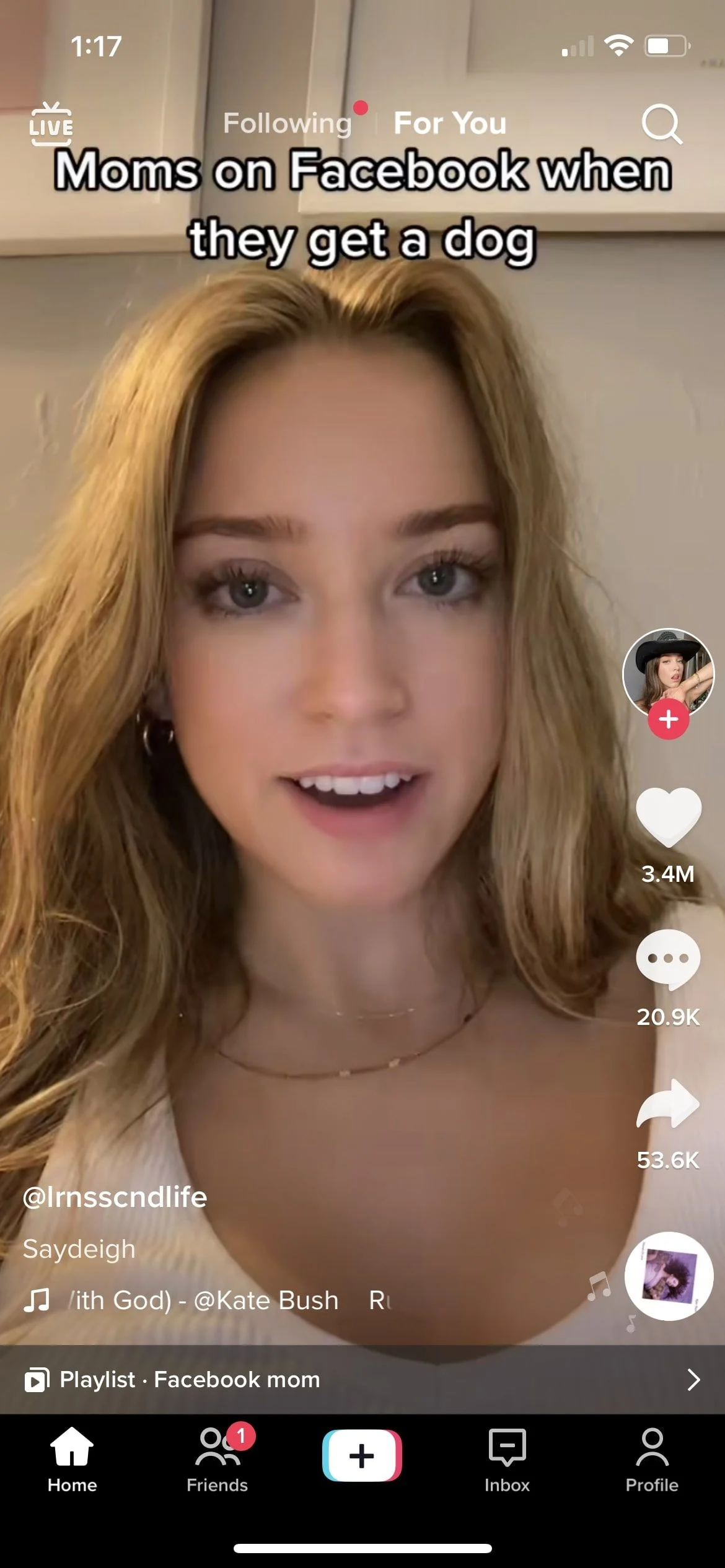Create a new video with the plus button
Image resolution: width=725 pixels, height=1568 pixels.
coord(362,1455)
